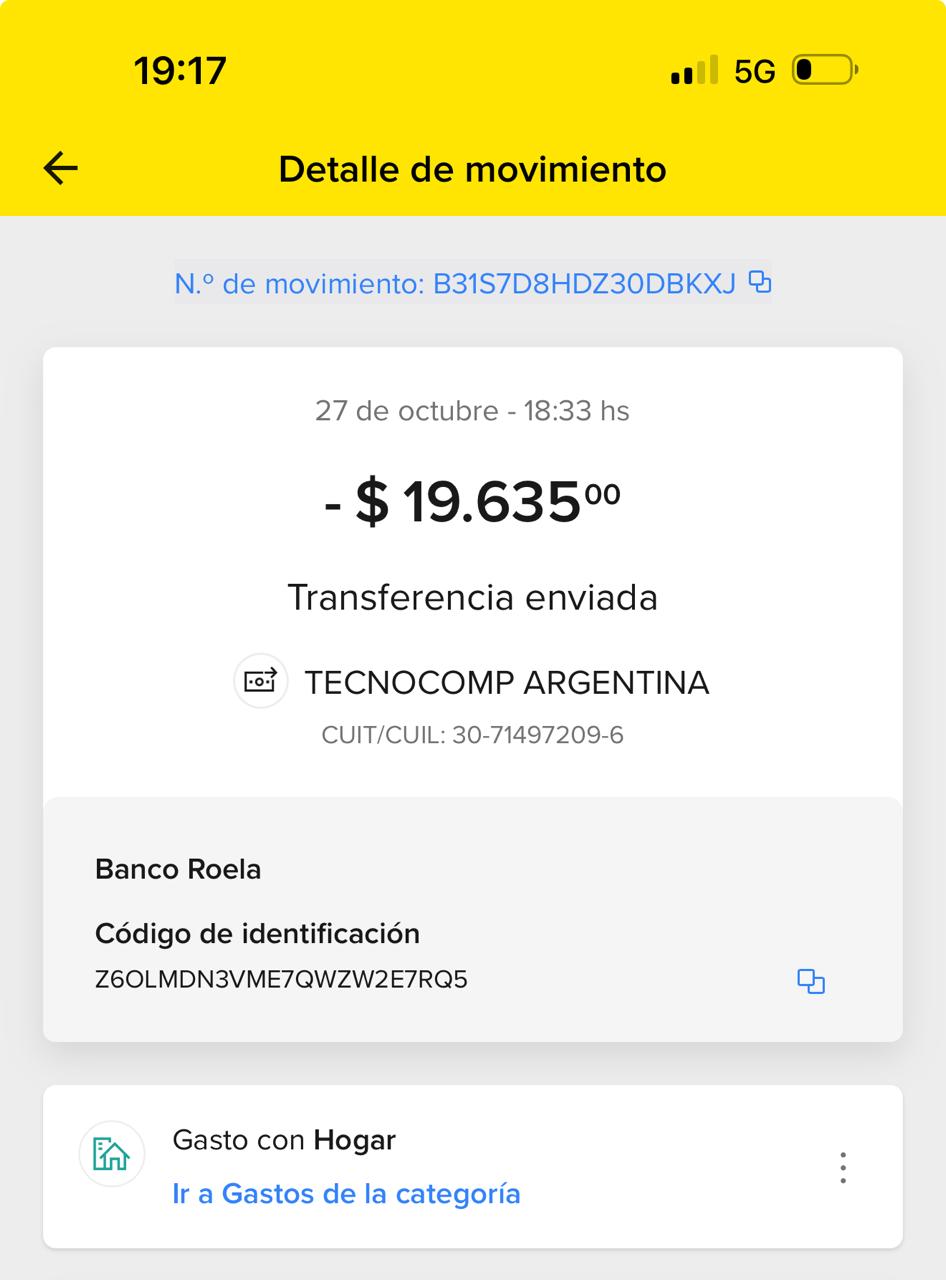Open the three-dot menu for Hogar category
Viewport: 946px width, 1280px height.
[843, 1167]
